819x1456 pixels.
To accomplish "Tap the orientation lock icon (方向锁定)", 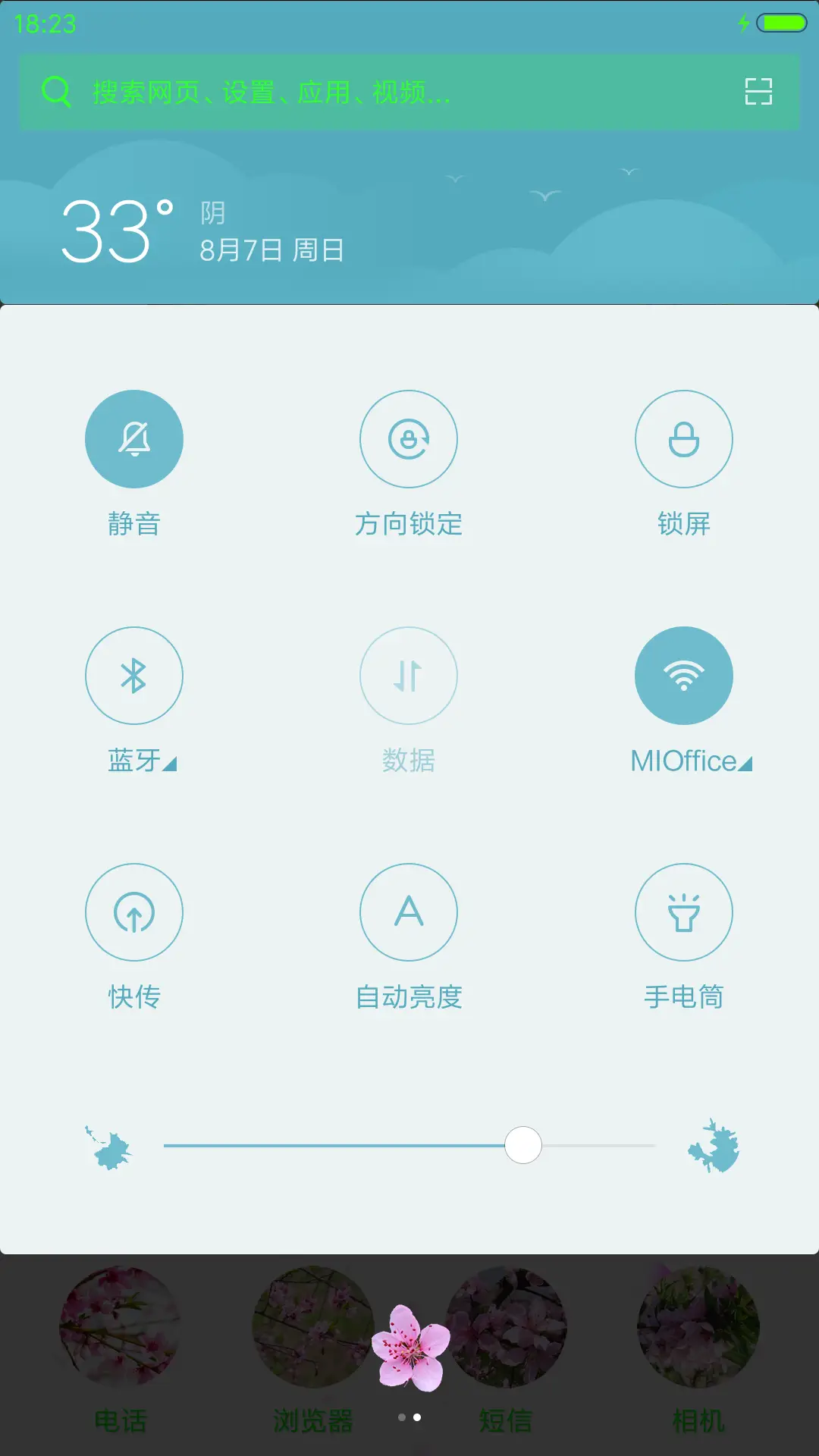I will point(409,438).
